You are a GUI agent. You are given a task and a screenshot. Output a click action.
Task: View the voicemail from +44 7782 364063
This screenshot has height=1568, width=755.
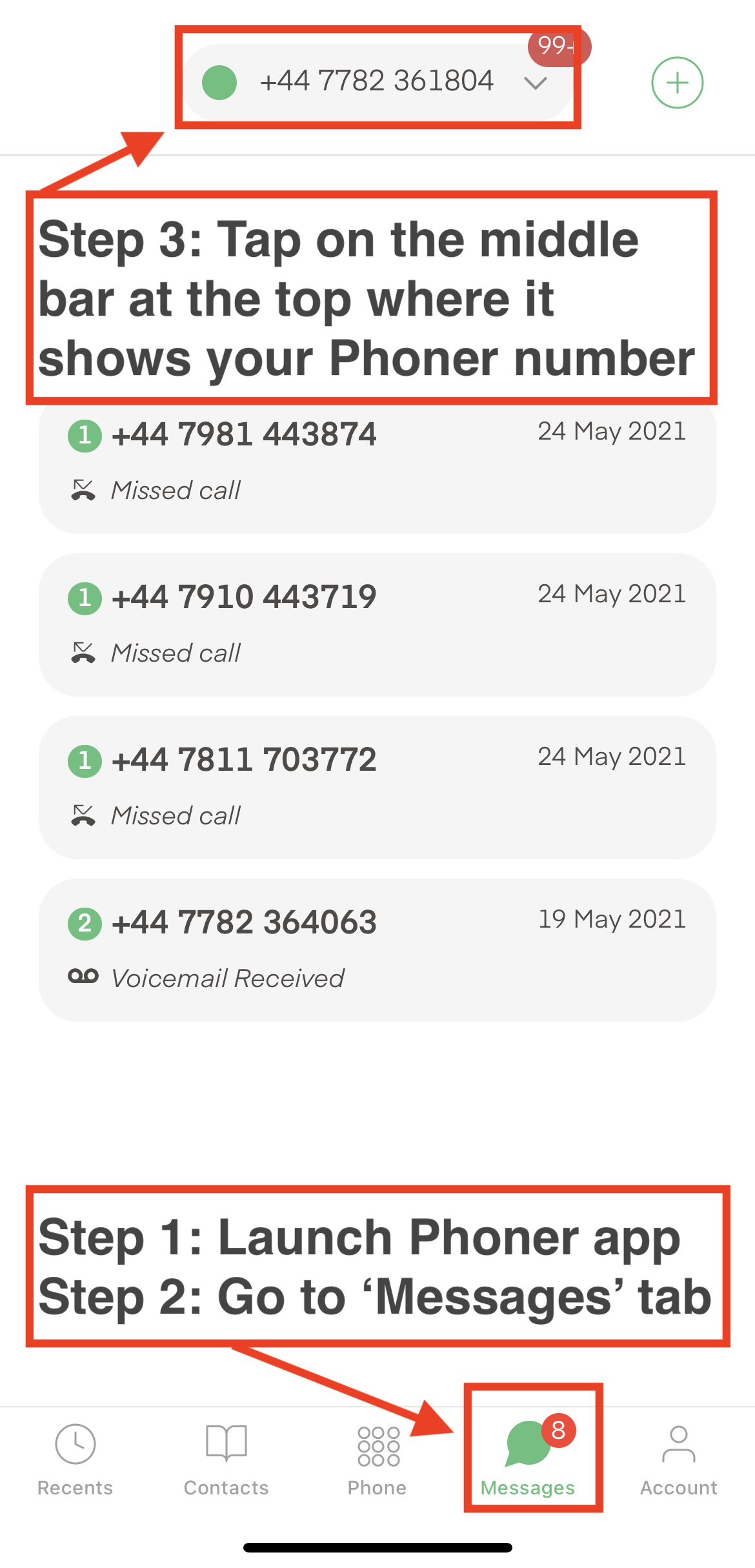(377, 950)
